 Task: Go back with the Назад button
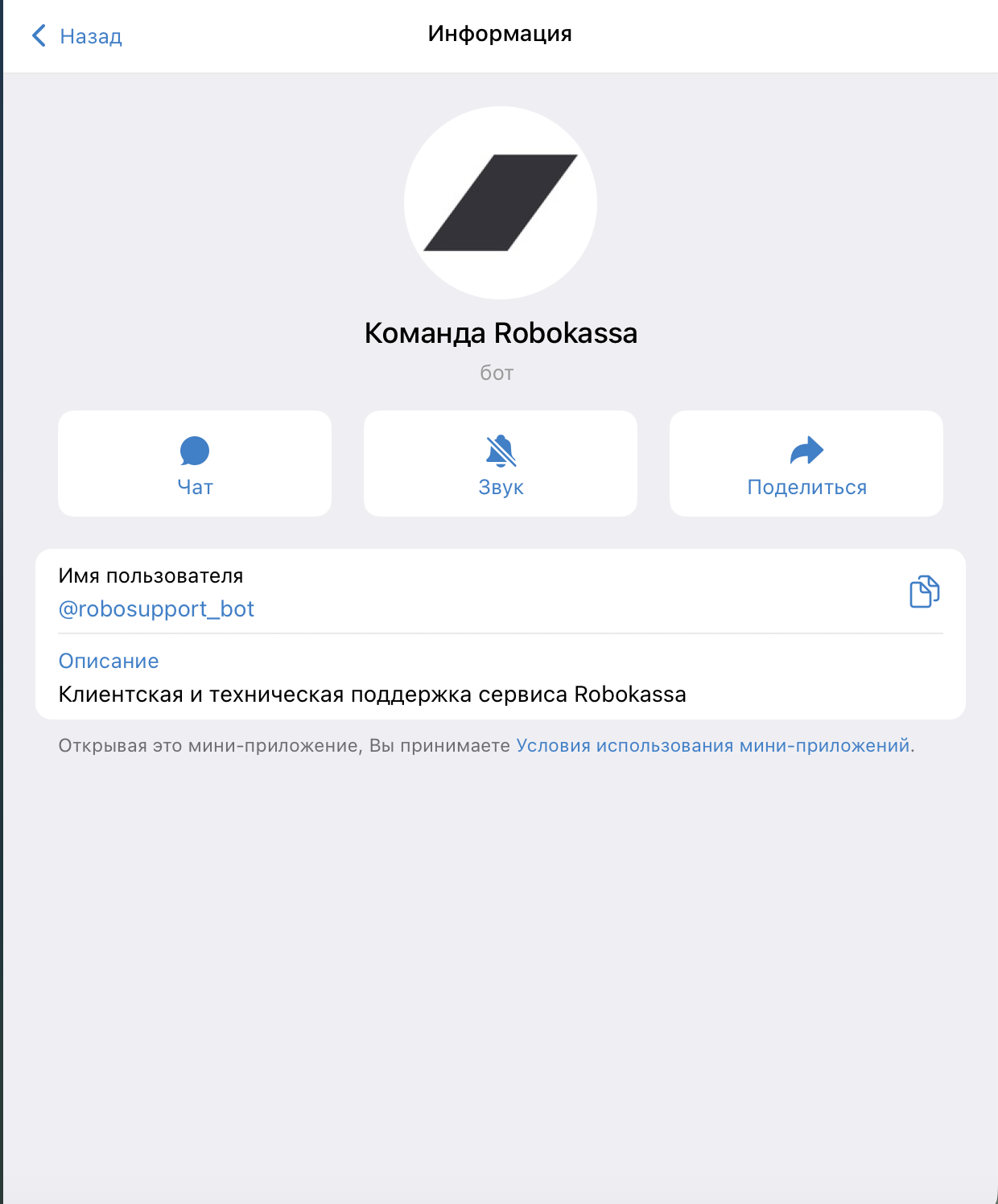coord(77,36)
